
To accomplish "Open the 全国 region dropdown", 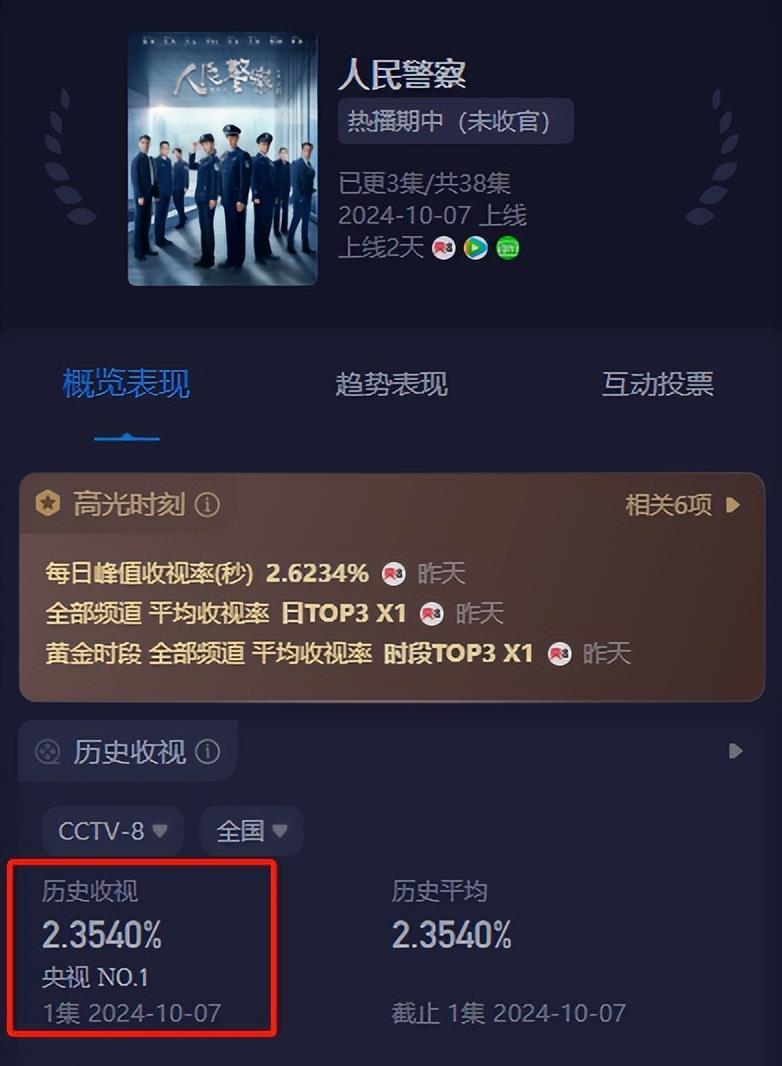I will coord(251,831).
